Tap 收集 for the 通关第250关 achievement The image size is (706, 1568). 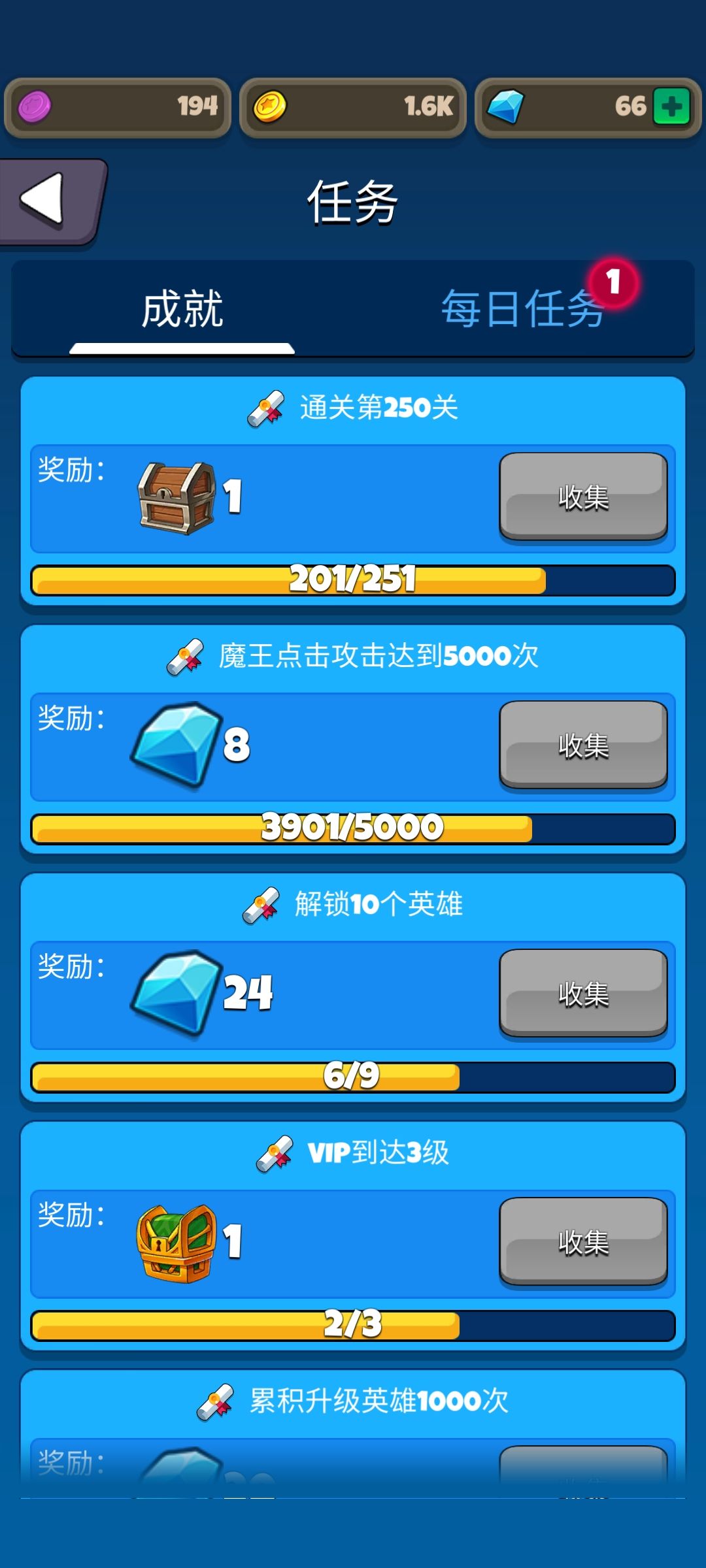(583, 497)
